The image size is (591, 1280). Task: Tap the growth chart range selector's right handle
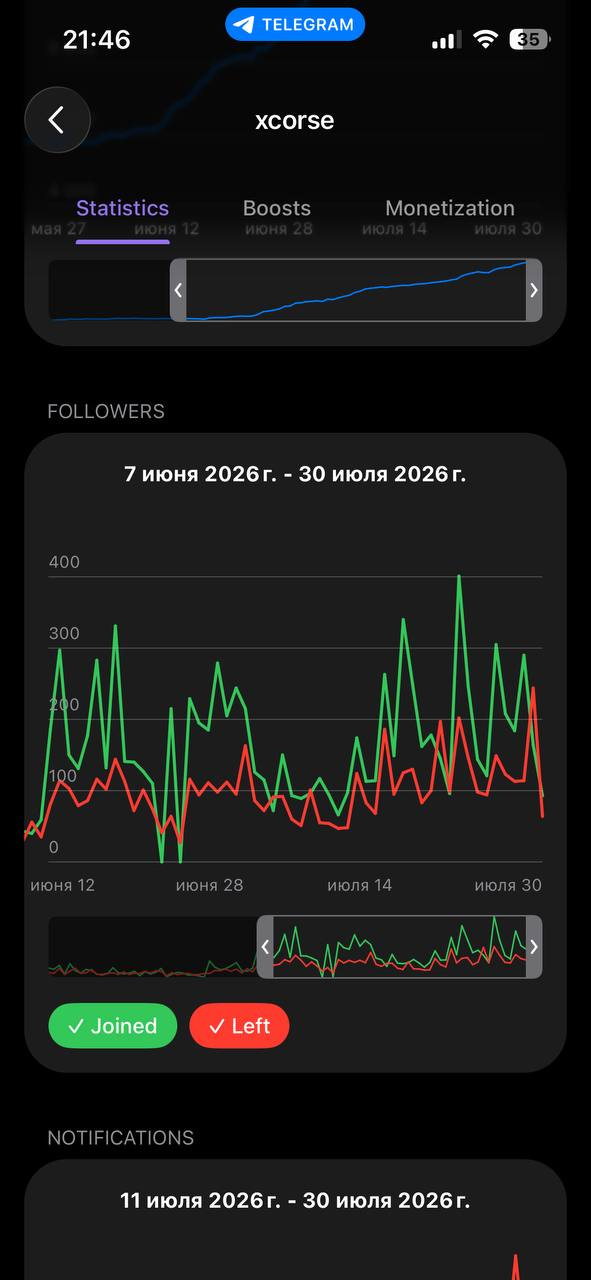tap(534, 290)
